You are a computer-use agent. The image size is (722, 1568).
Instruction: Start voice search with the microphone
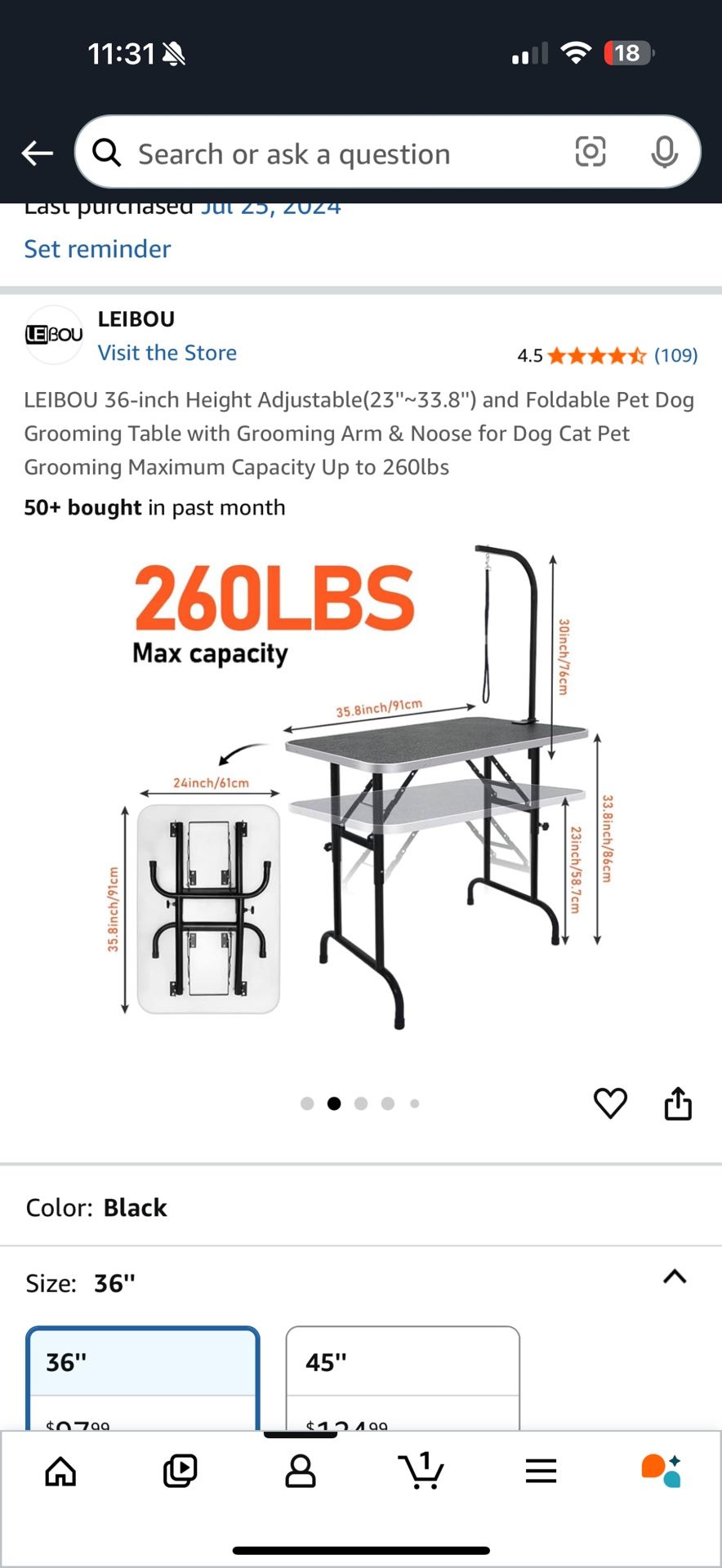(664, 152)
